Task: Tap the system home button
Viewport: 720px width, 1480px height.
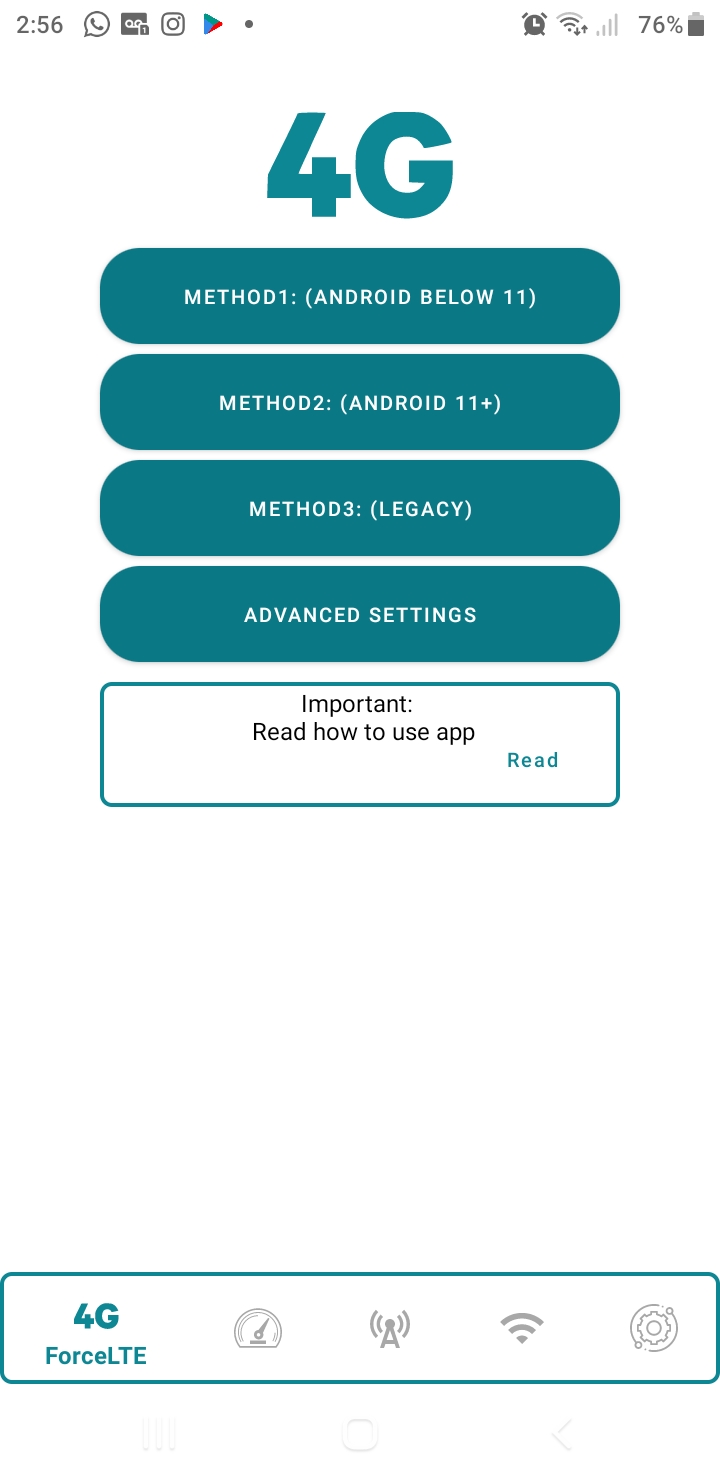Action: point(360,1435)
